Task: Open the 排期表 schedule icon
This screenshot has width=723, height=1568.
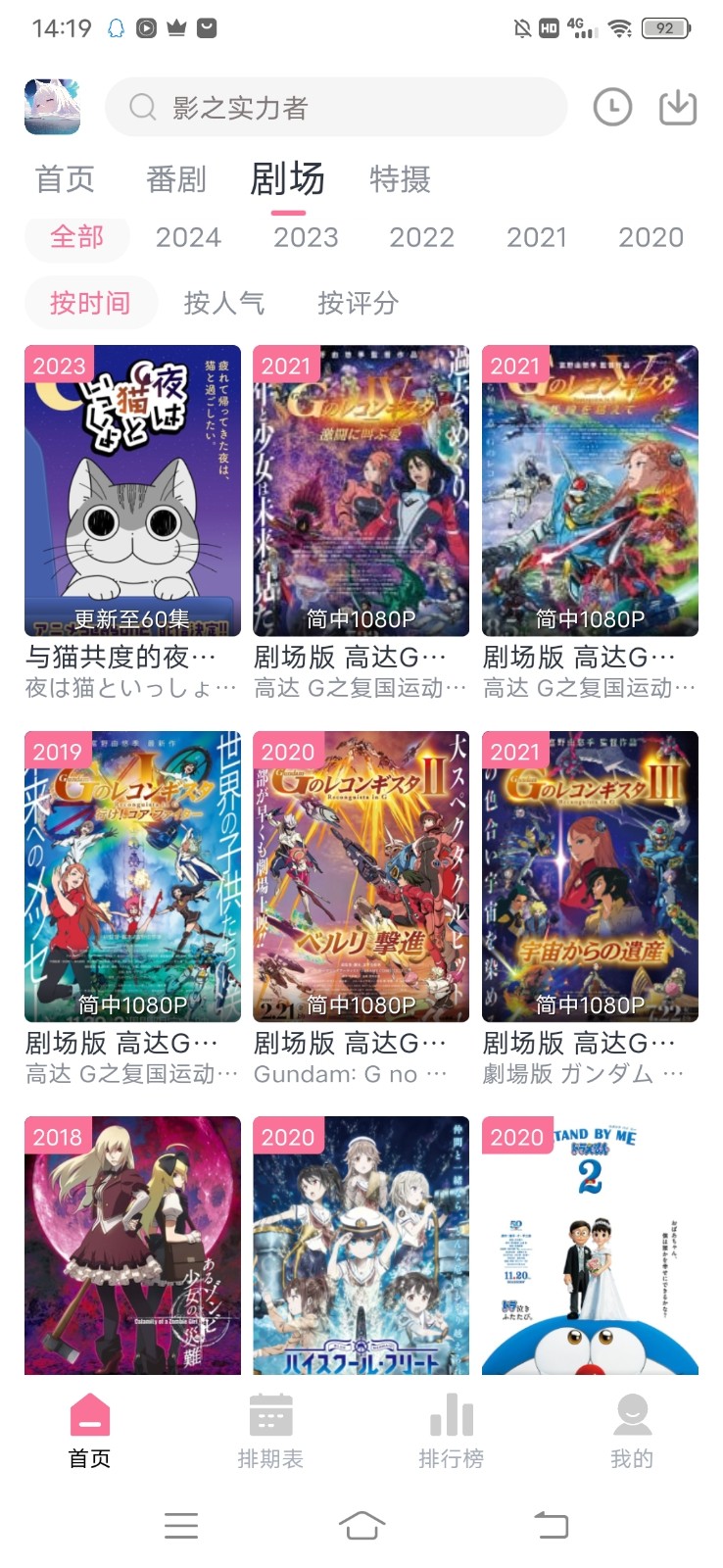Action: [x=270, y=1416]
